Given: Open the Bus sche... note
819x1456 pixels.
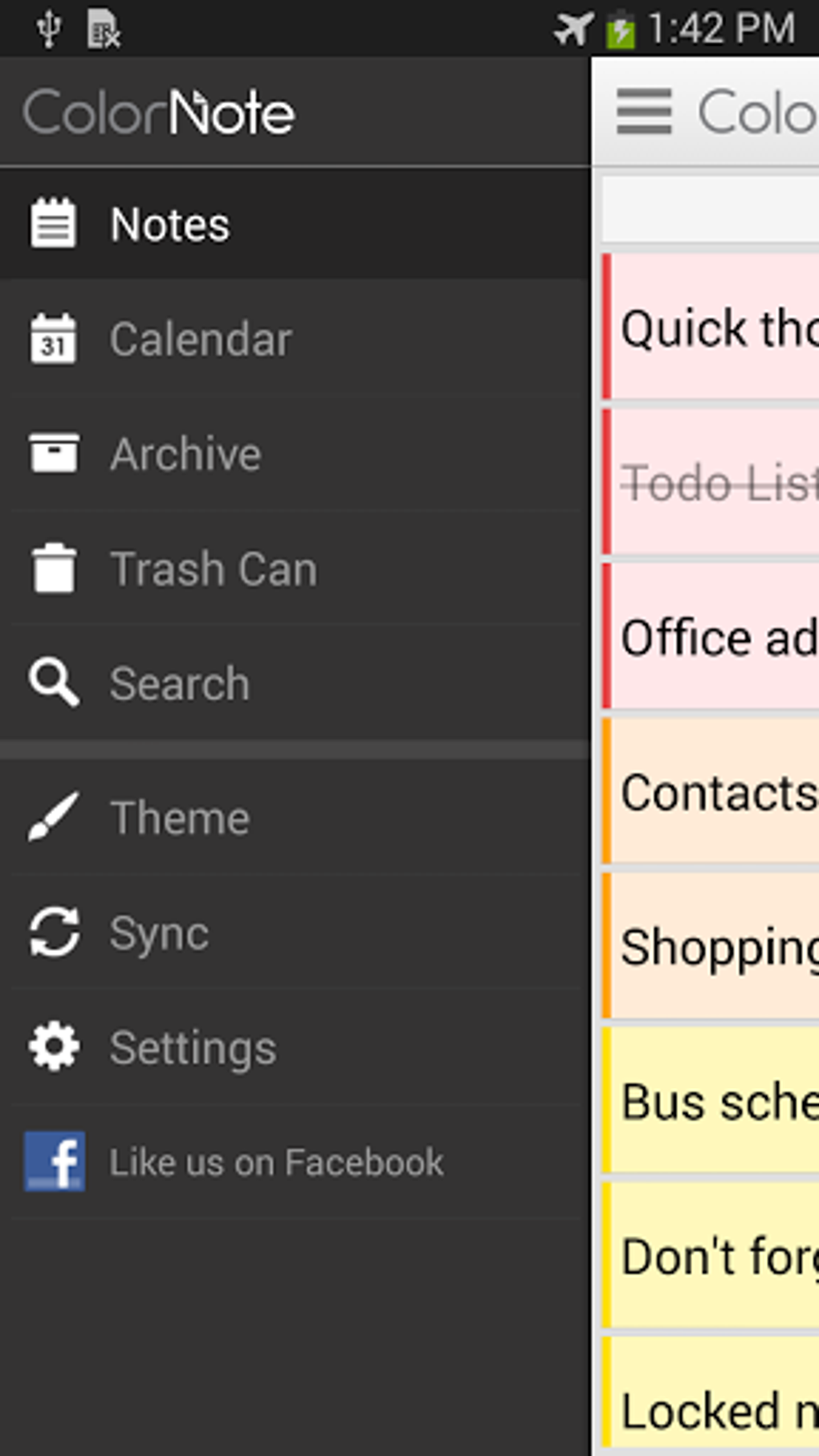Looking at the screenshot, I should (x=711, y=1101).
